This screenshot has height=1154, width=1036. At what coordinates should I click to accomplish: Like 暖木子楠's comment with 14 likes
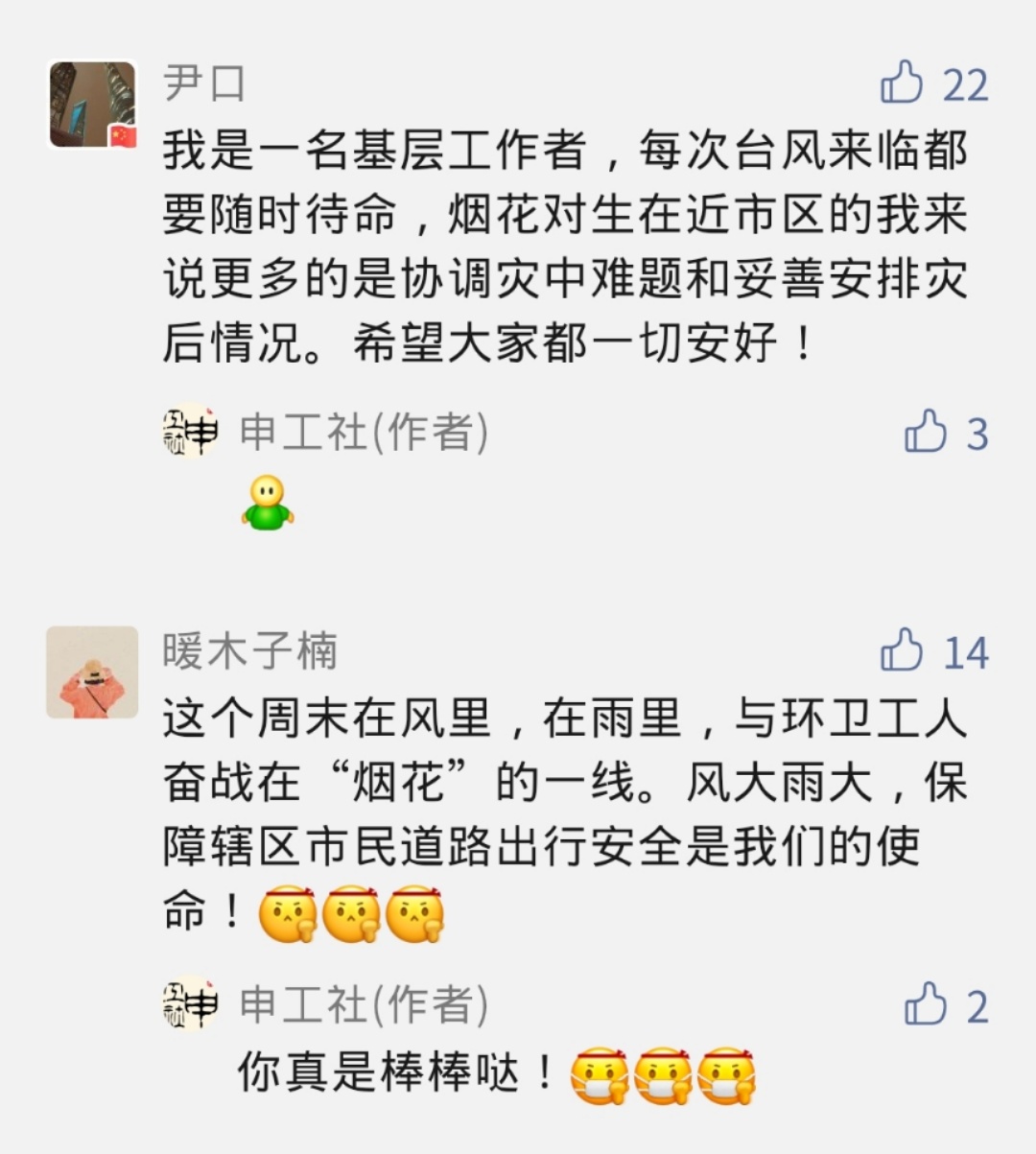(x=903, y=650)
